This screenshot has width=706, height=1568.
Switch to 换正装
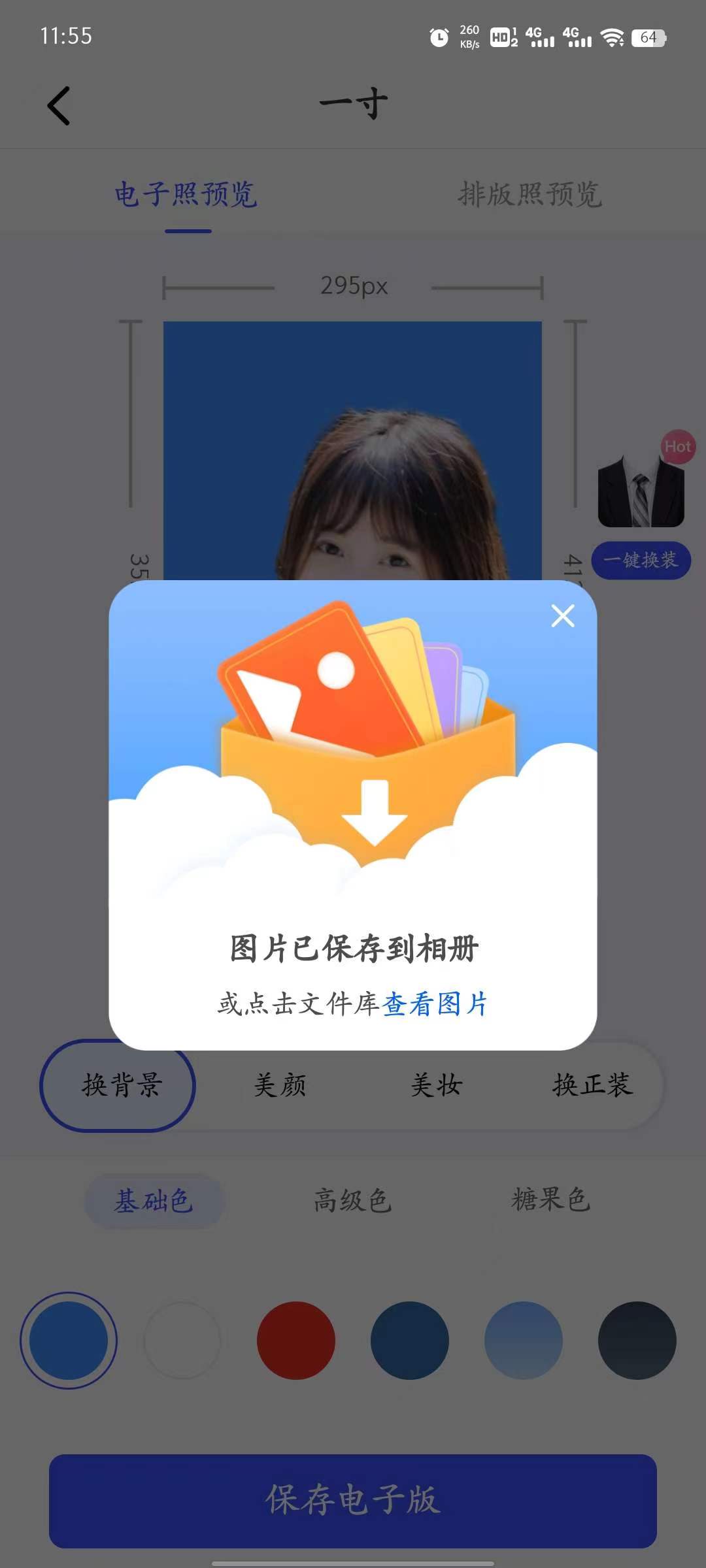[592, 1085]
